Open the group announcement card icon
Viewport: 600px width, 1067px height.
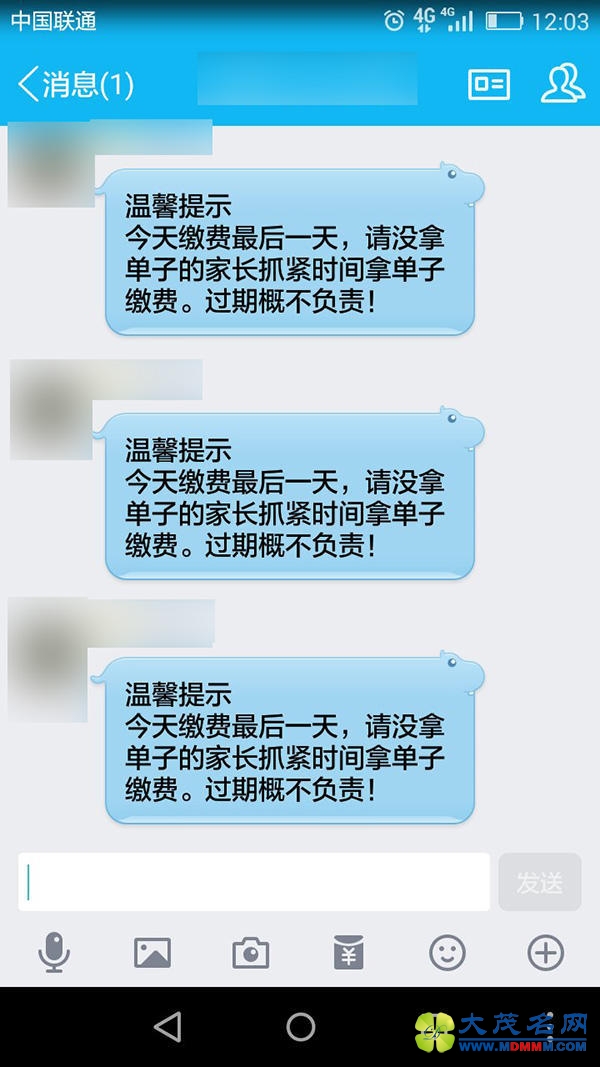click(x=489, y=85)
